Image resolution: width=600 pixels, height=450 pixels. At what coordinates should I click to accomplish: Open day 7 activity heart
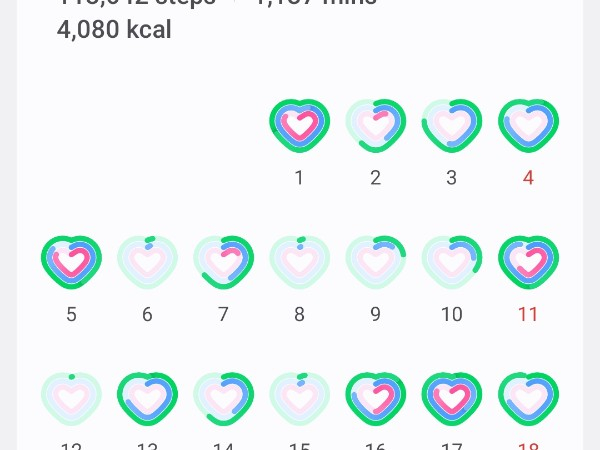tap(223, 262)
